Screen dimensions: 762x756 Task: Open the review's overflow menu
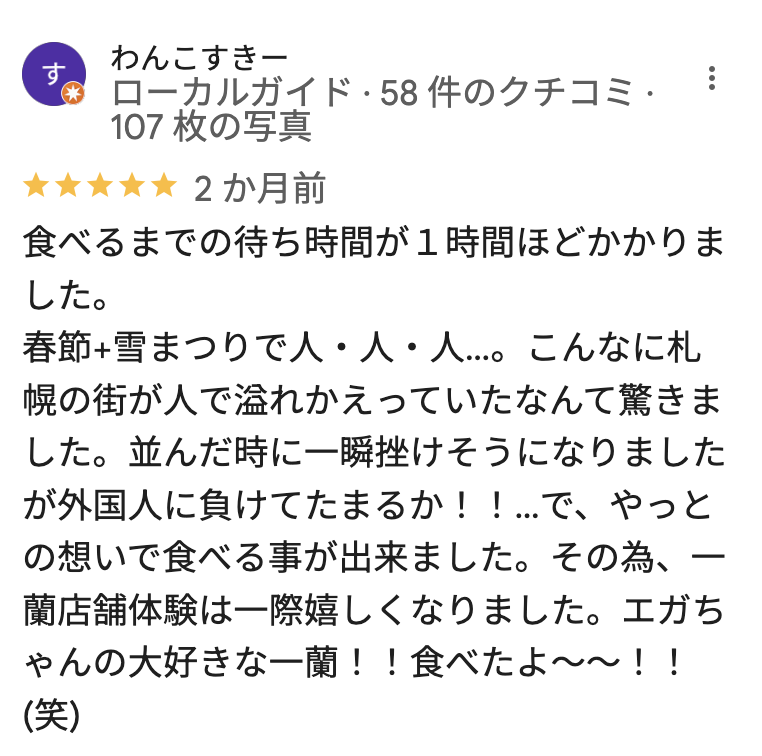(x=711, y=79)
